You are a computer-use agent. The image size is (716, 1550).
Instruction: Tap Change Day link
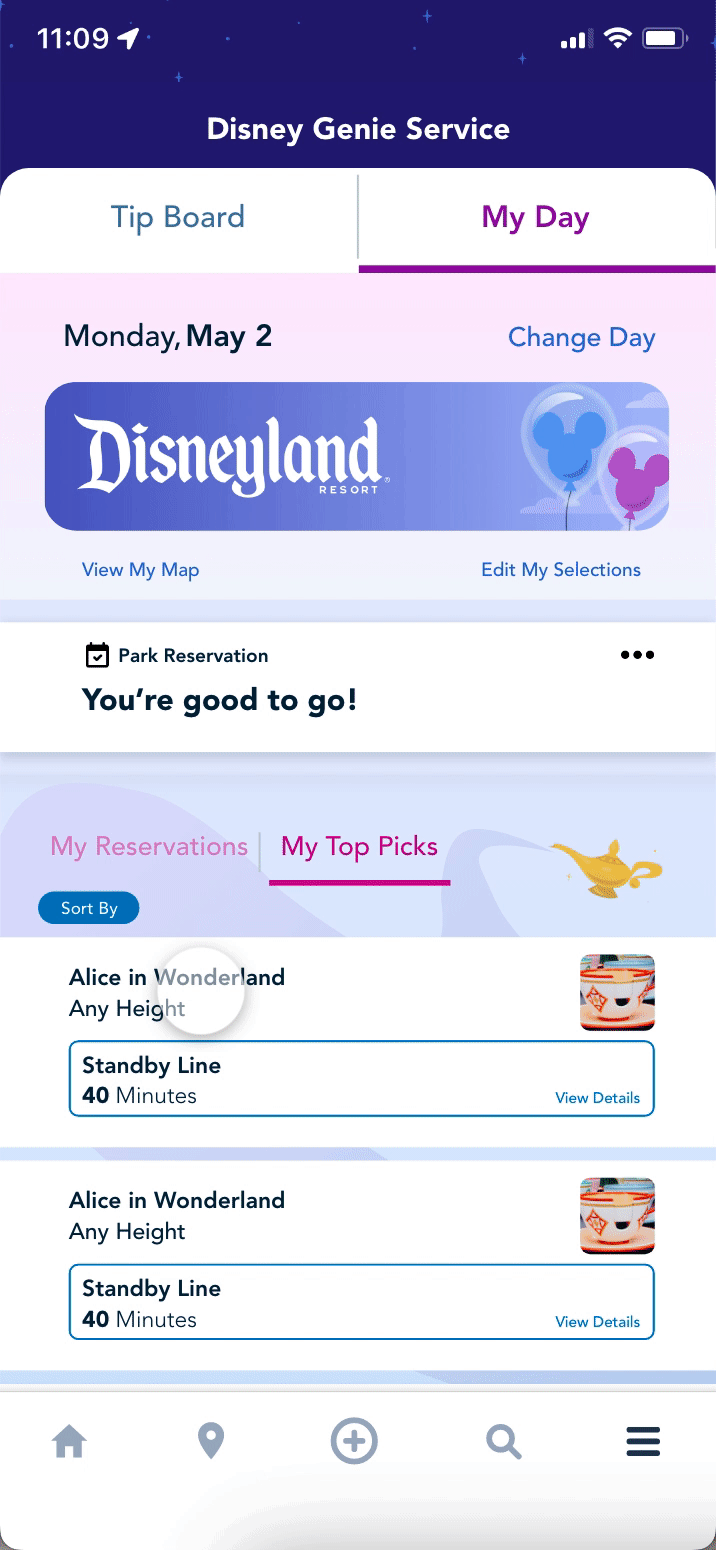(581, 337)
